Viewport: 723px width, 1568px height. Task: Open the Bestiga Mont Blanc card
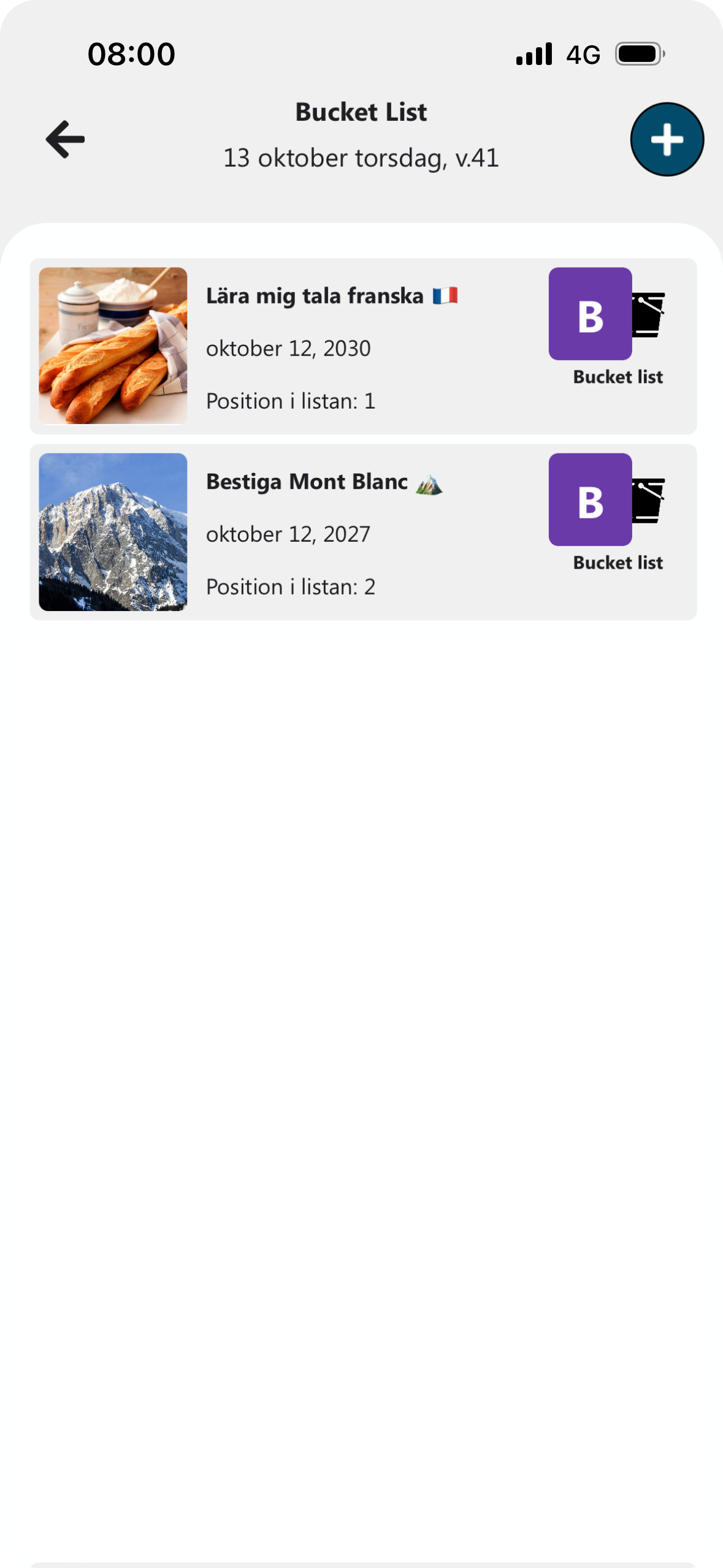coord(363,532)
